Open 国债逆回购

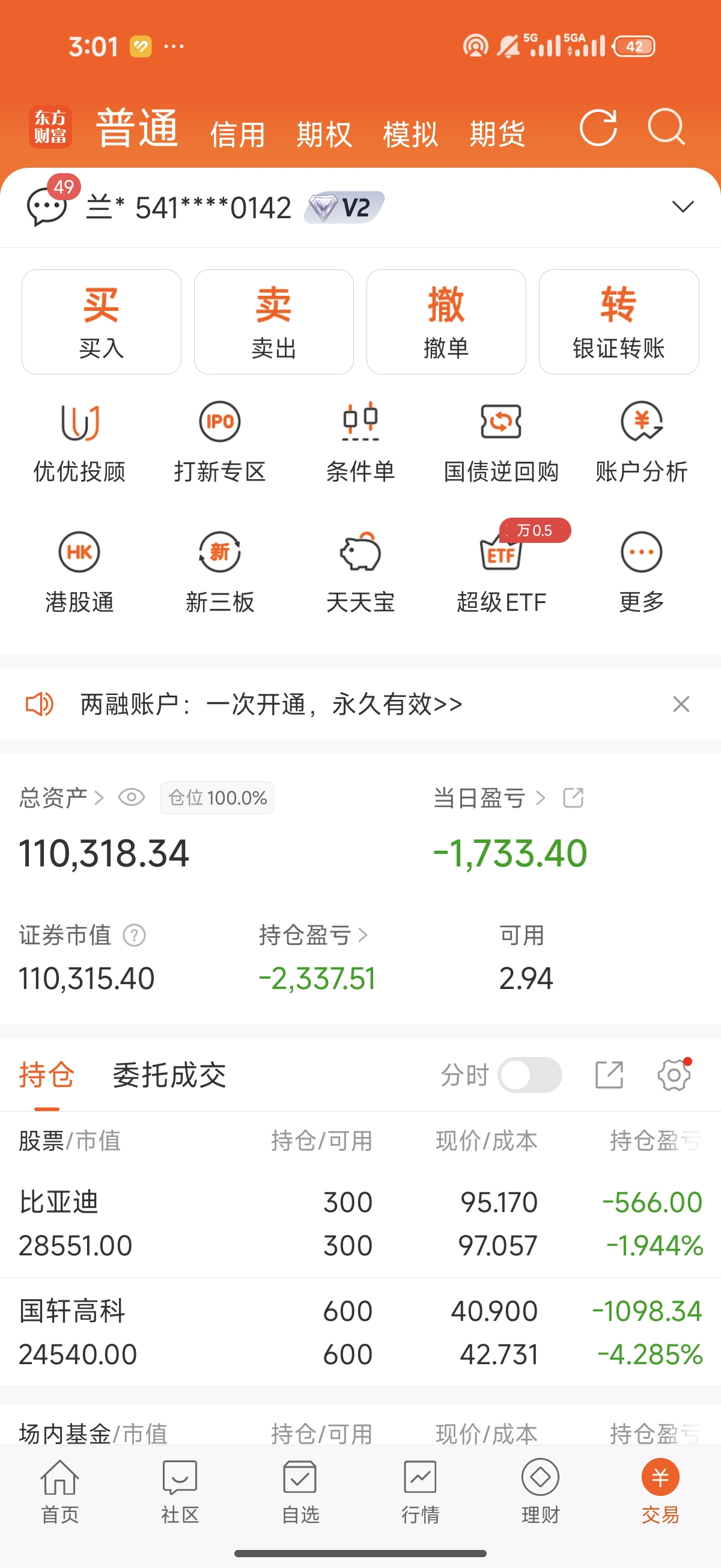pos(500,443)
